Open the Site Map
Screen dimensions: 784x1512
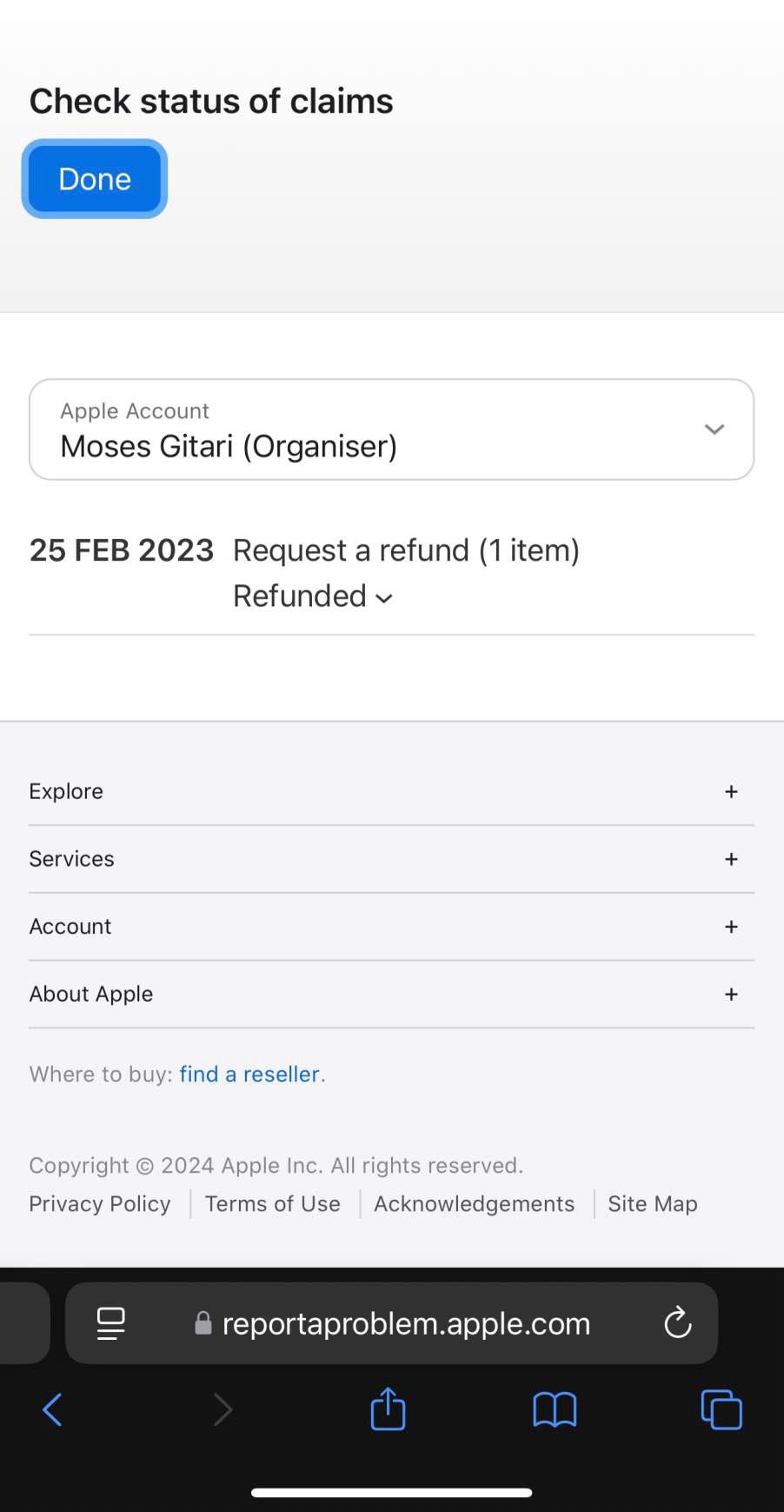tap(652, 1203)
